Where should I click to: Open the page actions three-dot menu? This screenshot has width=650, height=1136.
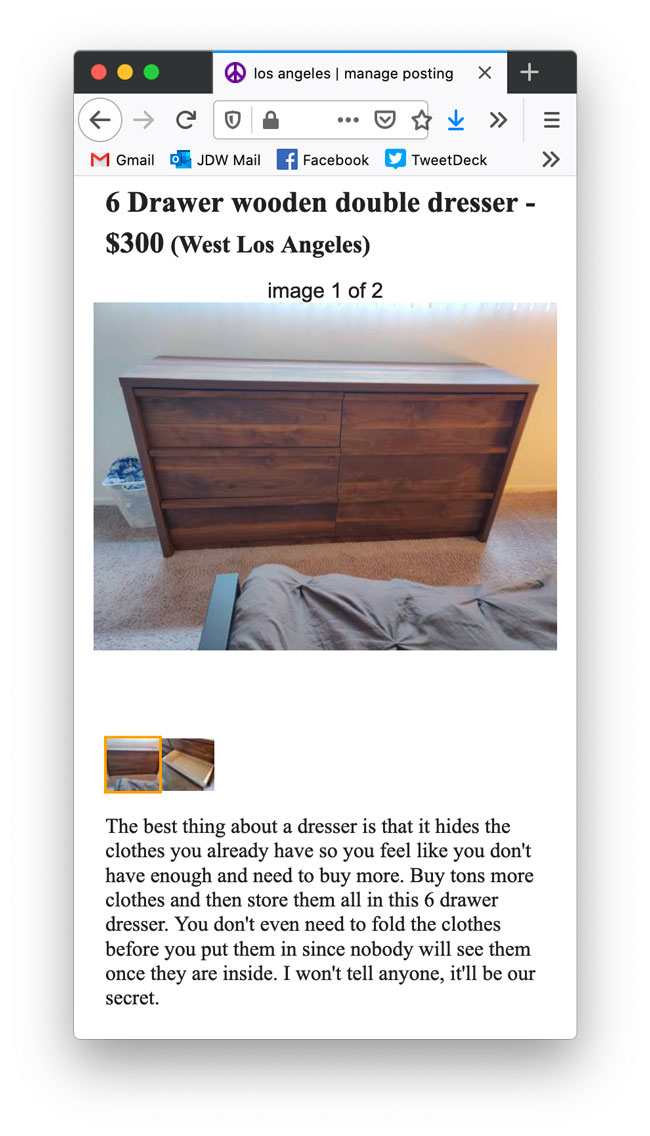click(349, 120)
